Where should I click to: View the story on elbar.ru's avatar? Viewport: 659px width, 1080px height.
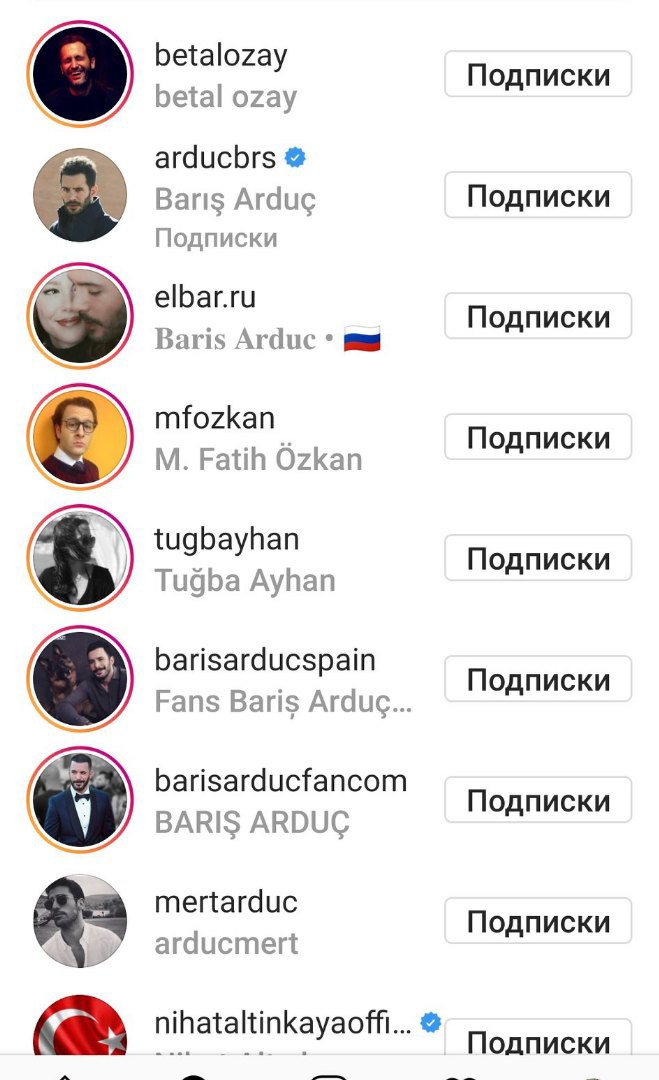pyautogui.click(x=80, y=317)
